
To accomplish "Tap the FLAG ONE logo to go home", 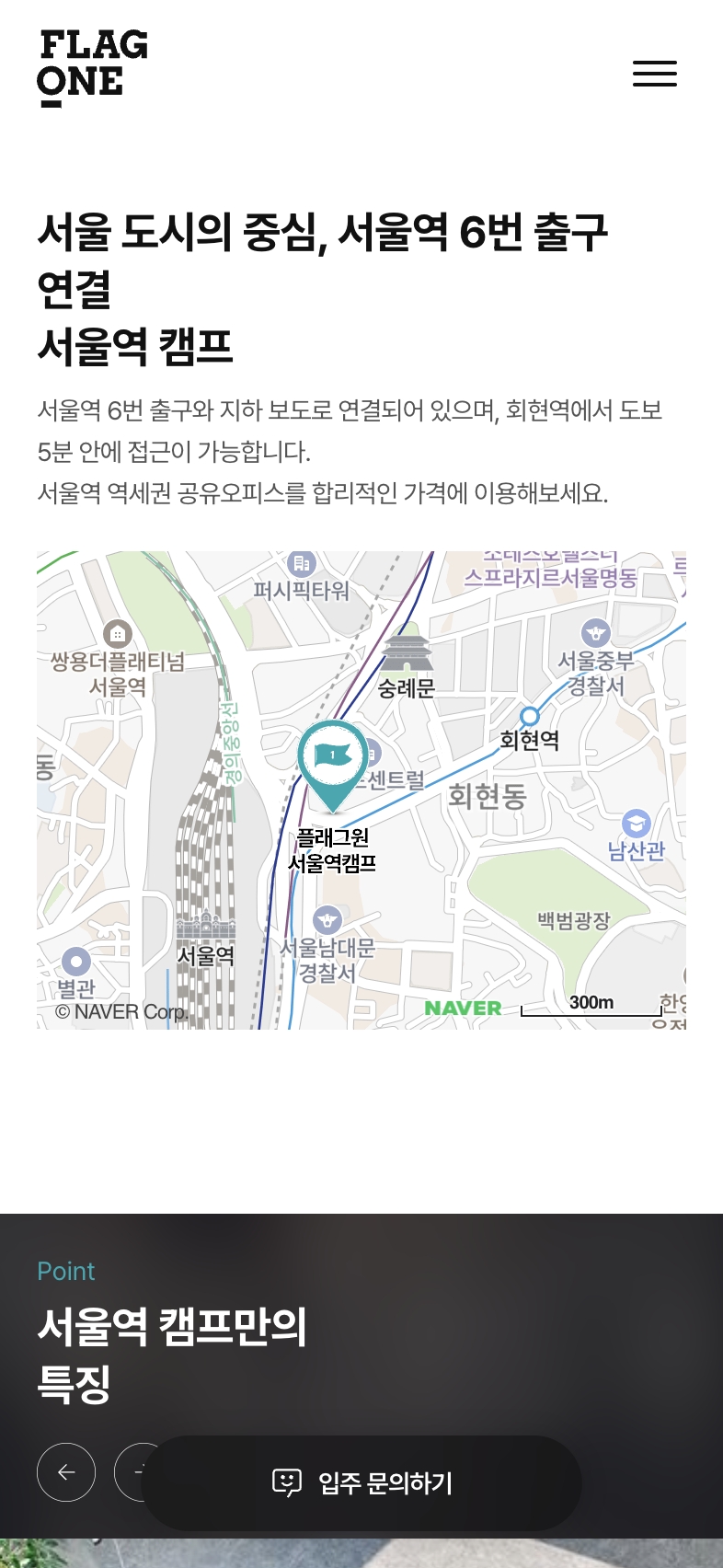I will tap(93, 69).
